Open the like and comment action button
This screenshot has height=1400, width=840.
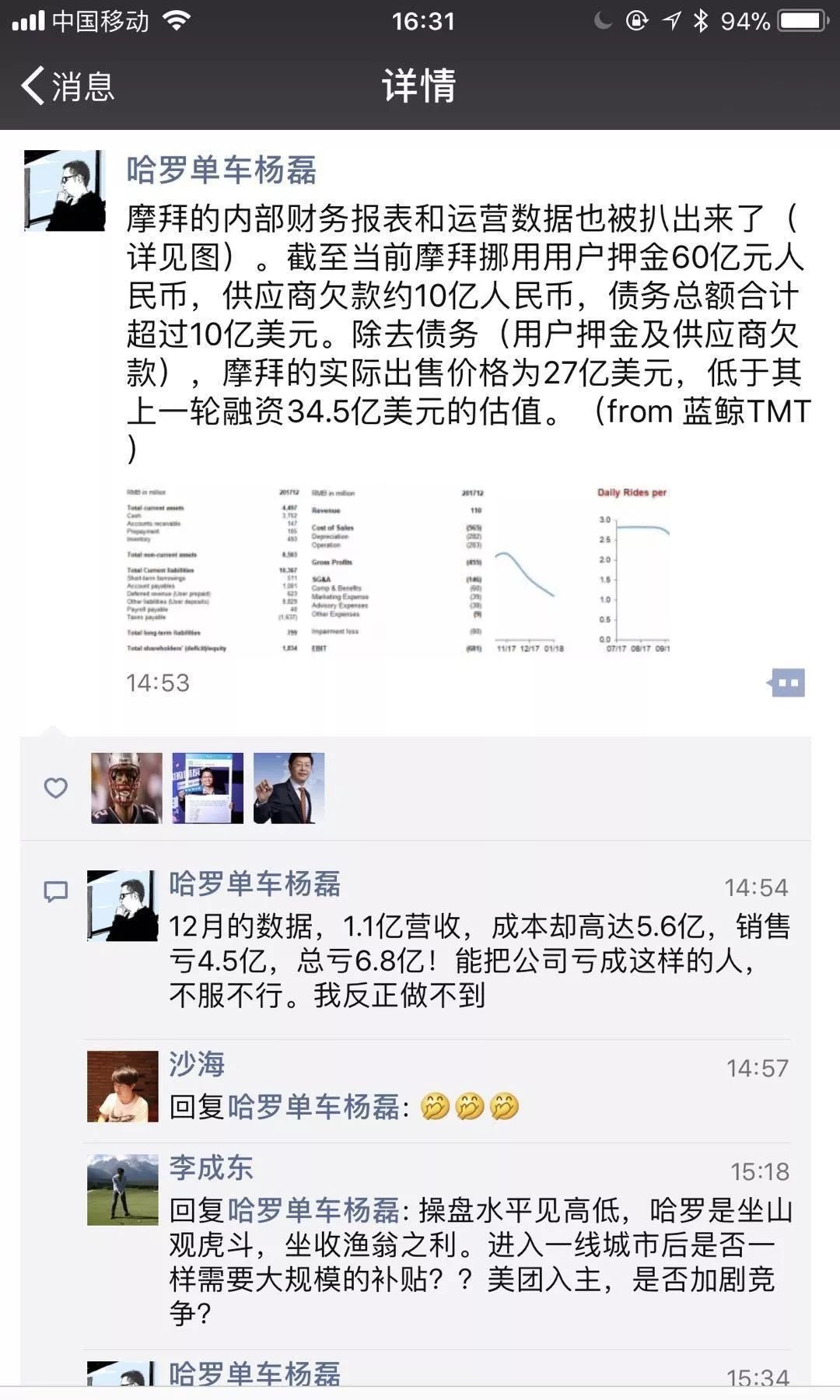click(786, 683)
